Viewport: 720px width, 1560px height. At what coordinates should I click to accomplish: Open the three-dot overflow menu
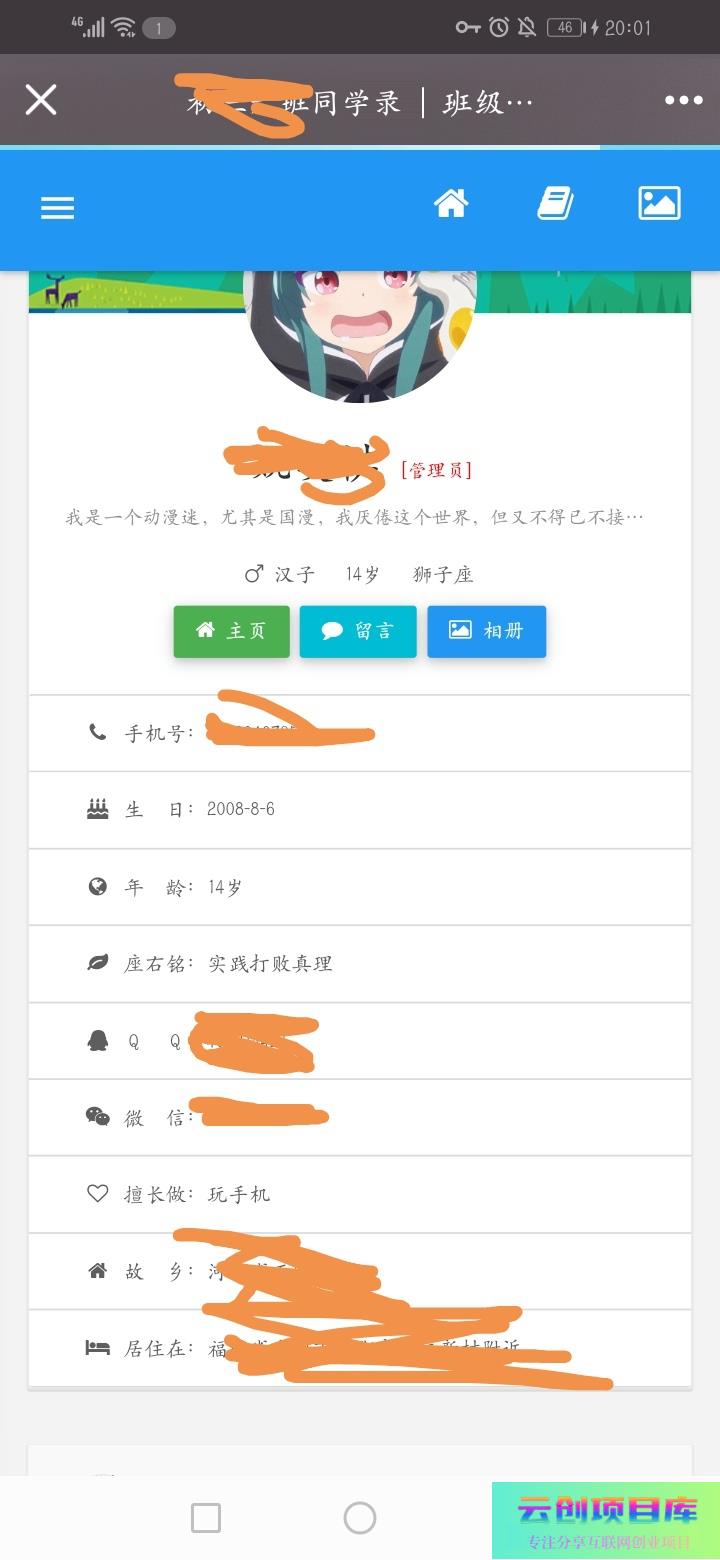(x=683, y=100)
